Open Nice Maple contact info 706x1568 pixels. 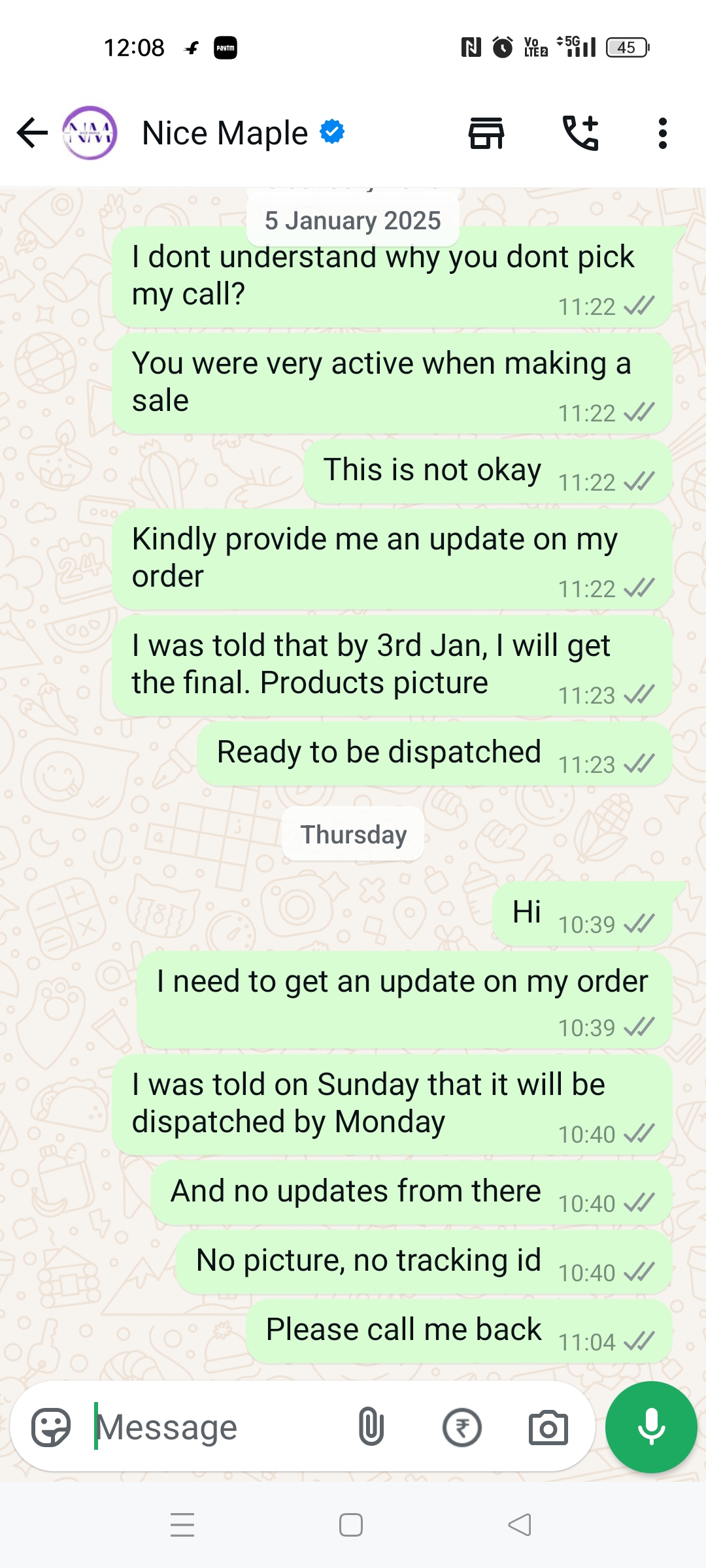225,133
